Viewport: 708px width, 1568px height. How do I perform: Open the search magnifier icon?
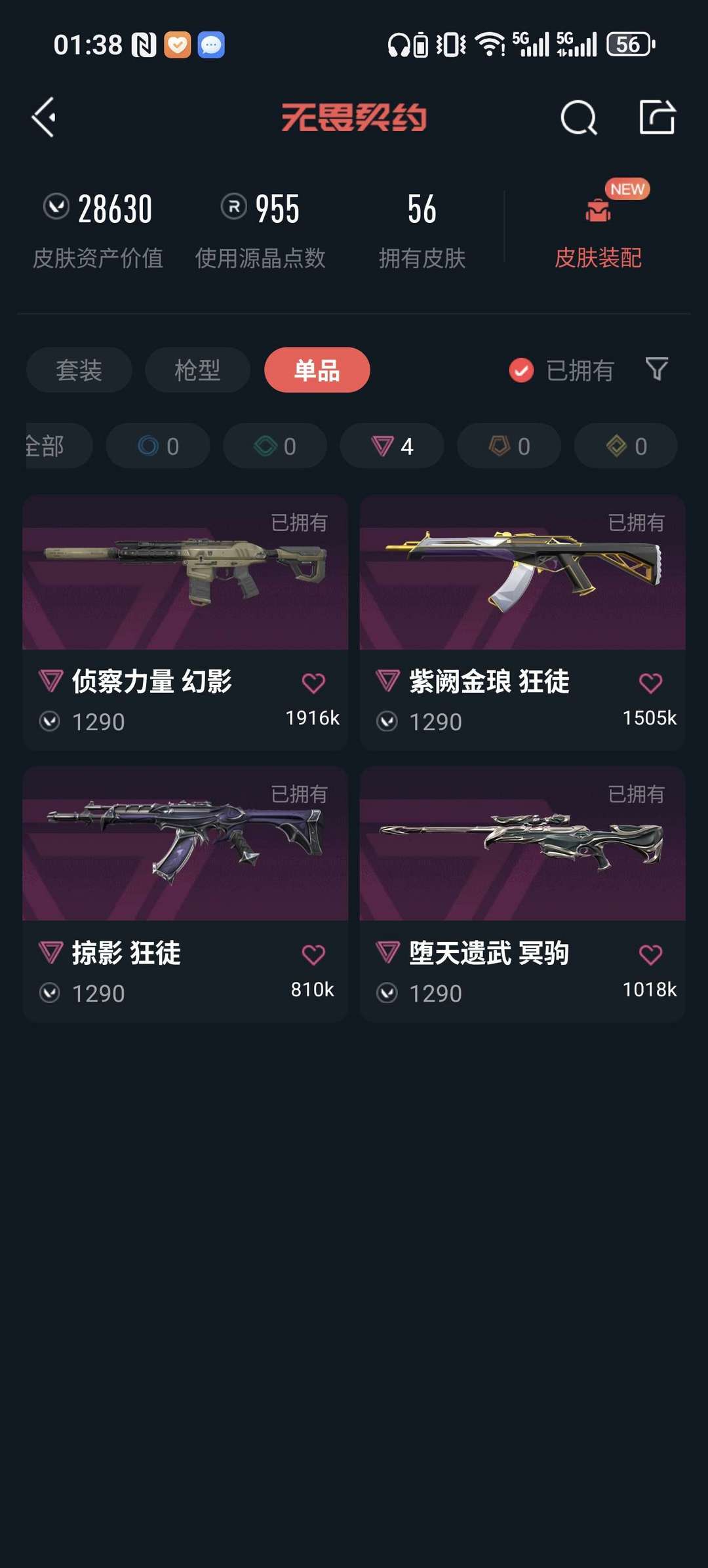tap(578, 118)
